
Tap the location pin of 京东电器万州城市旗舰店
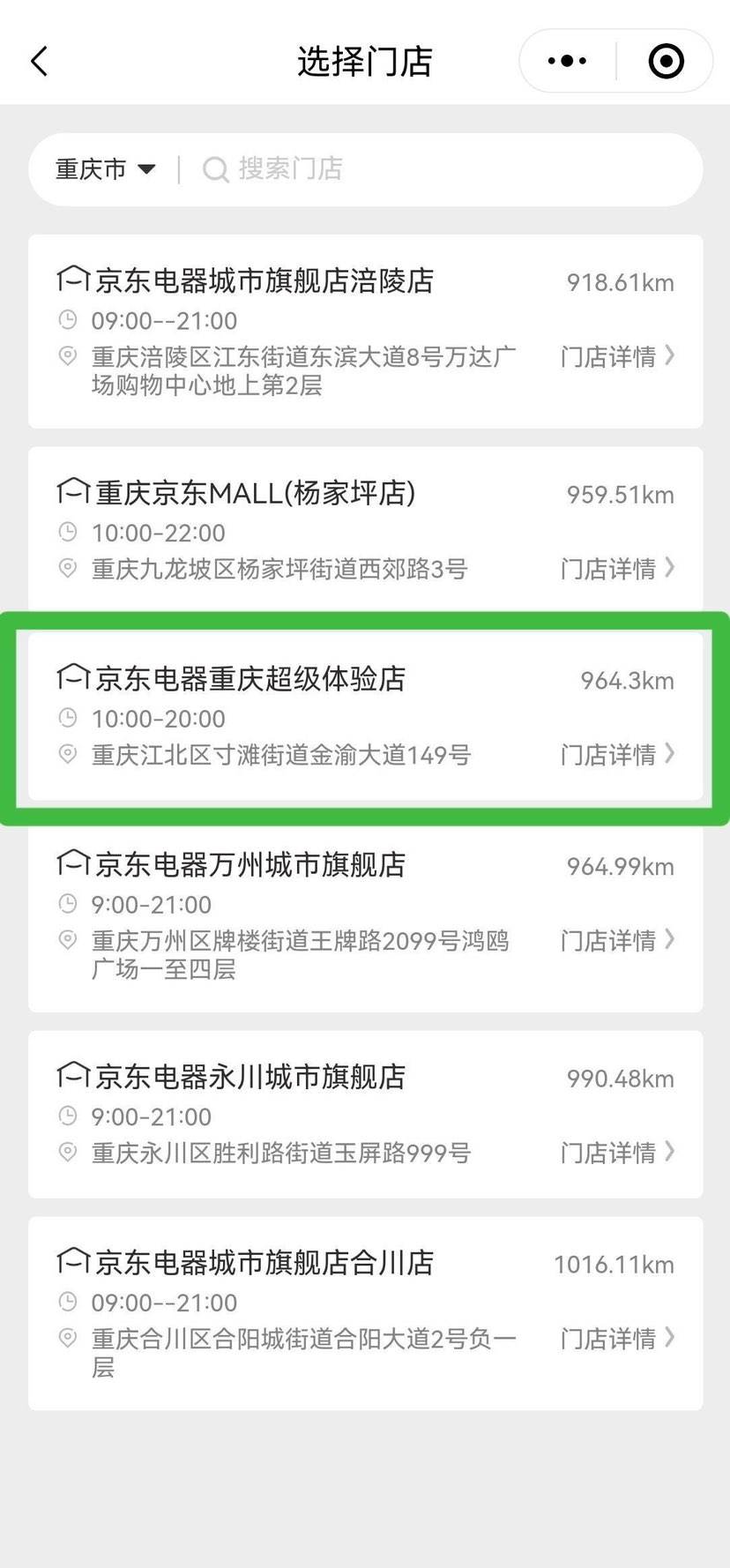coord(66,940)
